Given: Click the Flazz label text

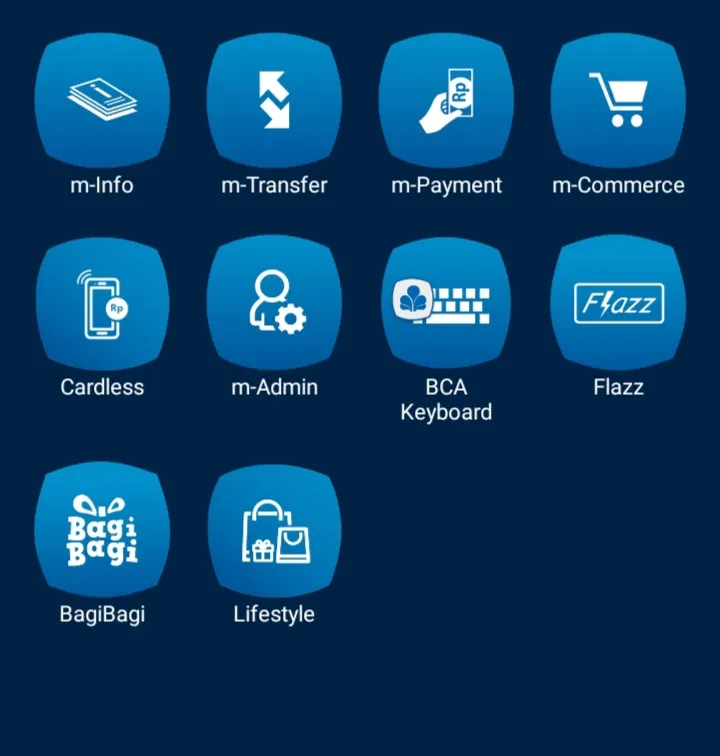Looking at the screenshot, I should [618, 388].
